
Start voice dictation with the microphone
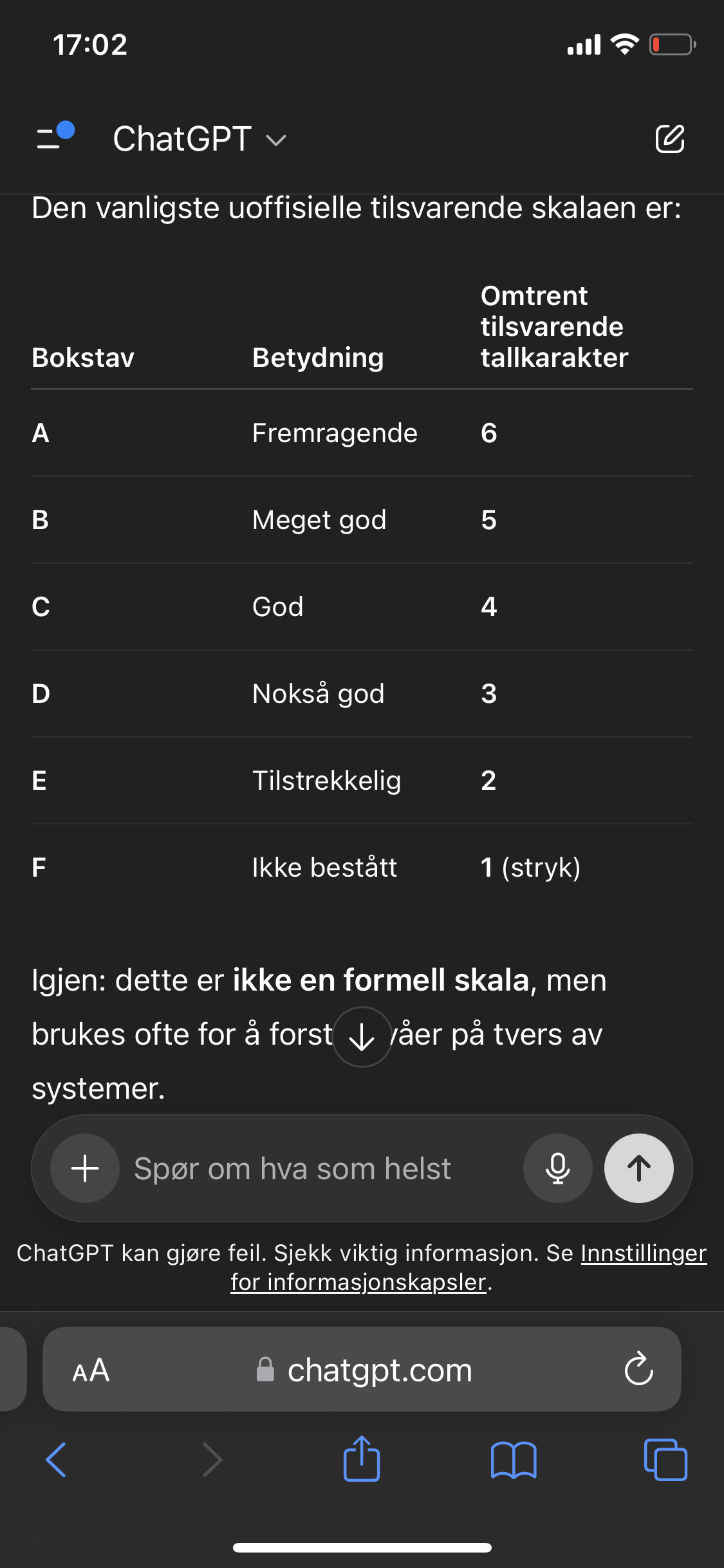557,1168
